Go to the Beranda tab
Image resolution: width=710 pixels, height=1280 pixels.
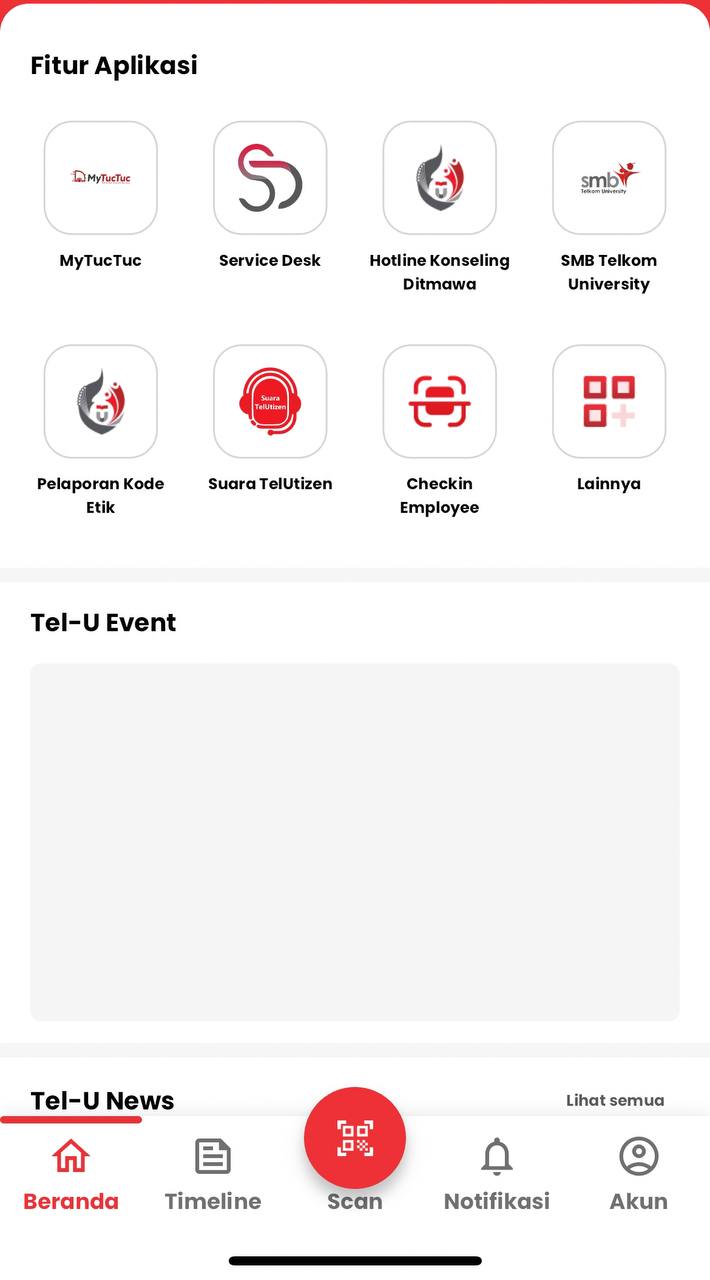[x=71, y=1172]
